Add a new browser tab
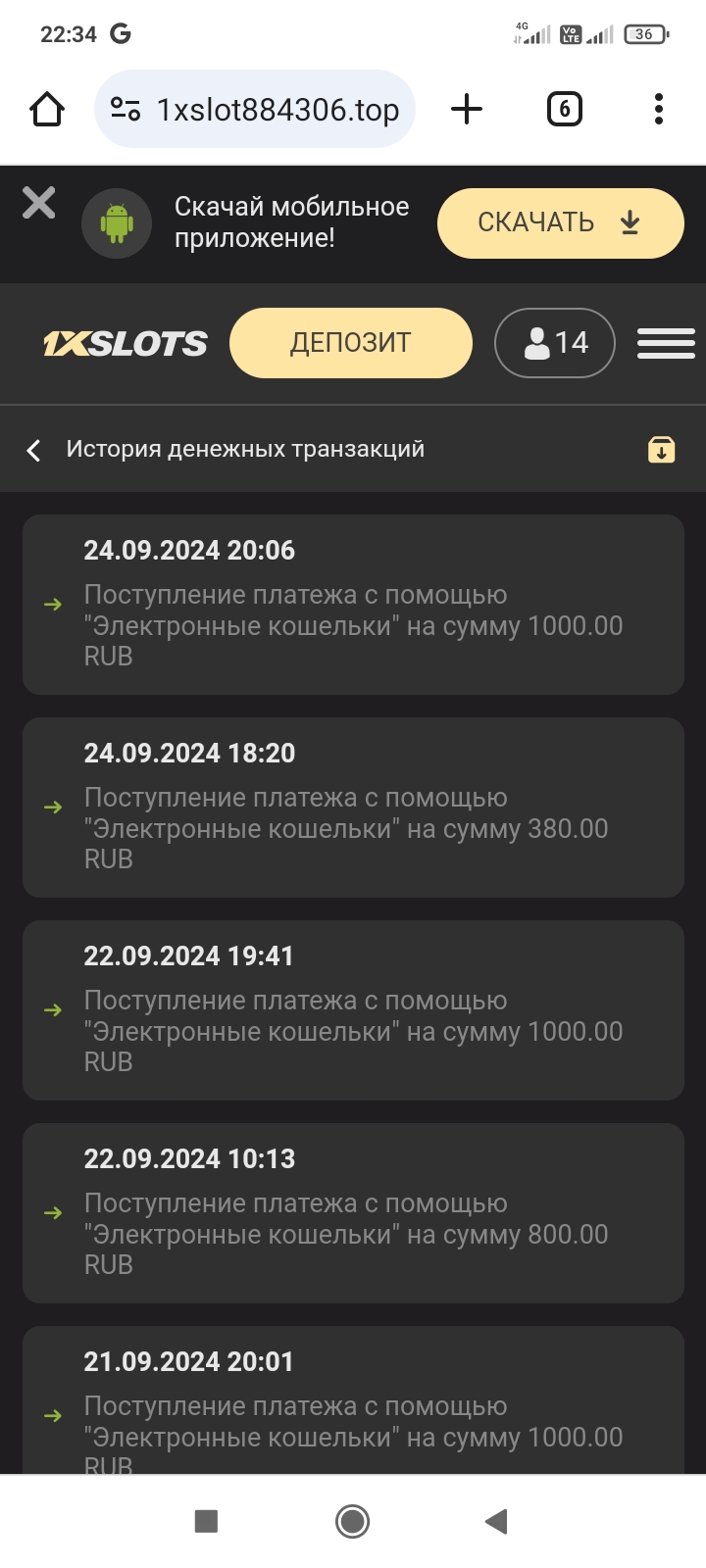Image resolution: width=706 pixels, height=1568 pixels. (467, 109)
